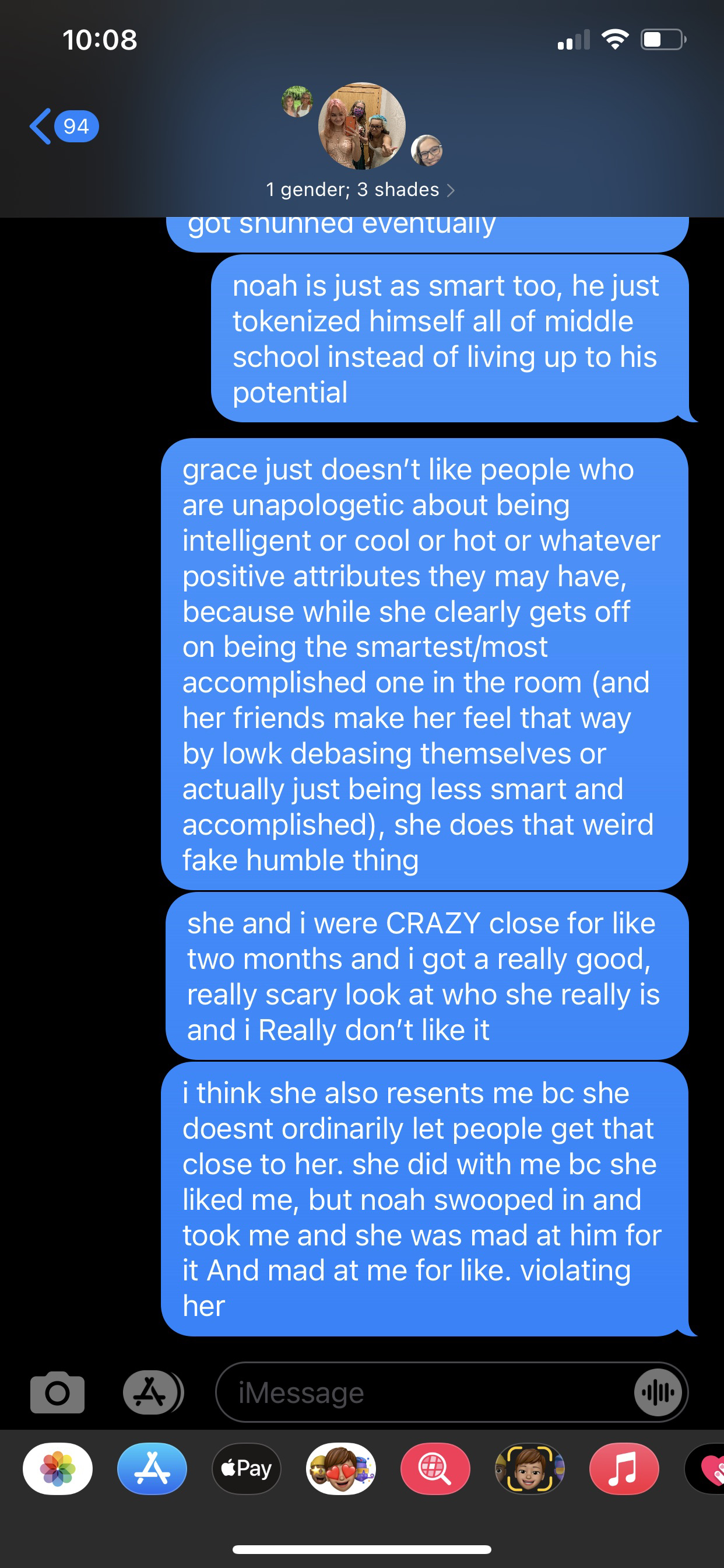Open the Memoji face capture app
724x1568 pixels.
[x=529, y=1469]
